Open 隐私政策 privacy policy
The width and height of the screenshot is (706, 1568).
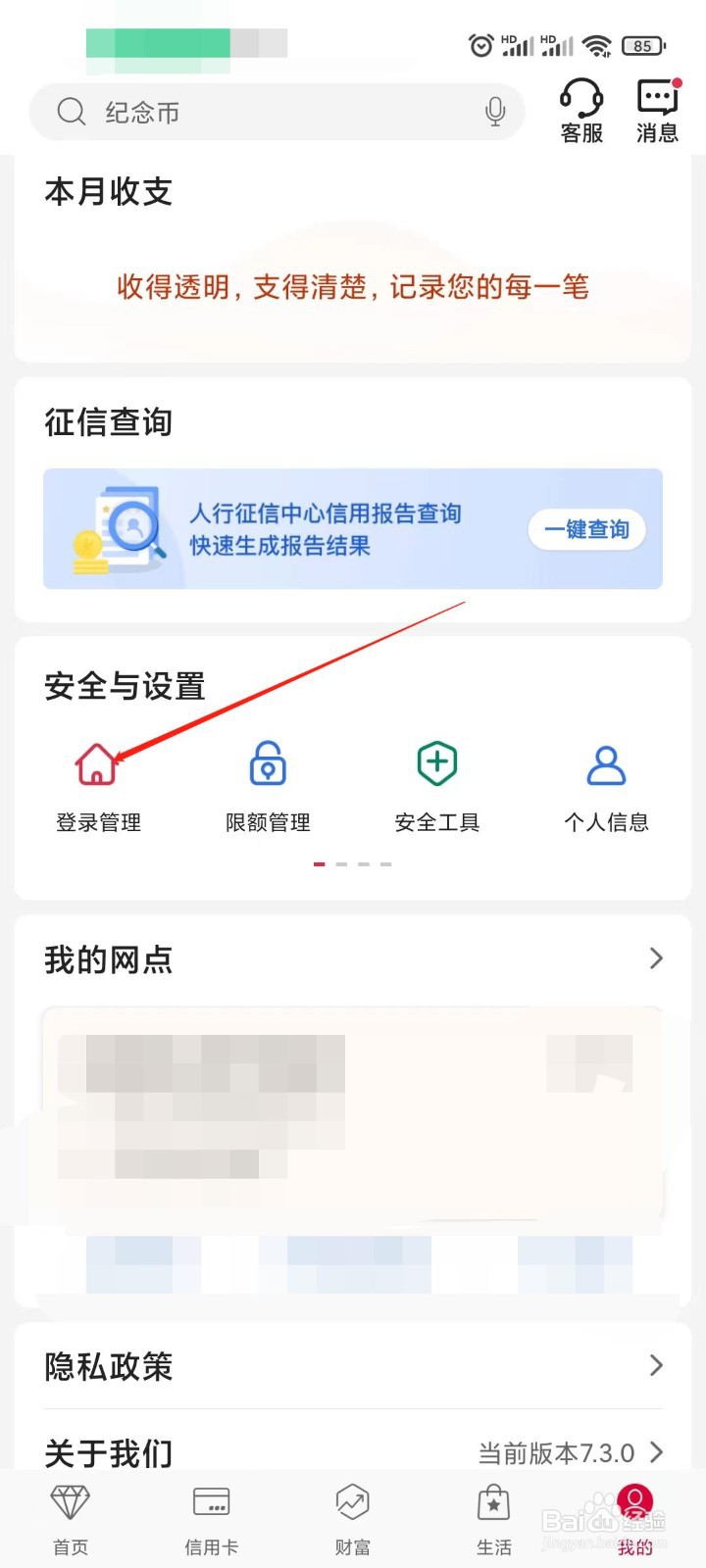pos(108,1366)
